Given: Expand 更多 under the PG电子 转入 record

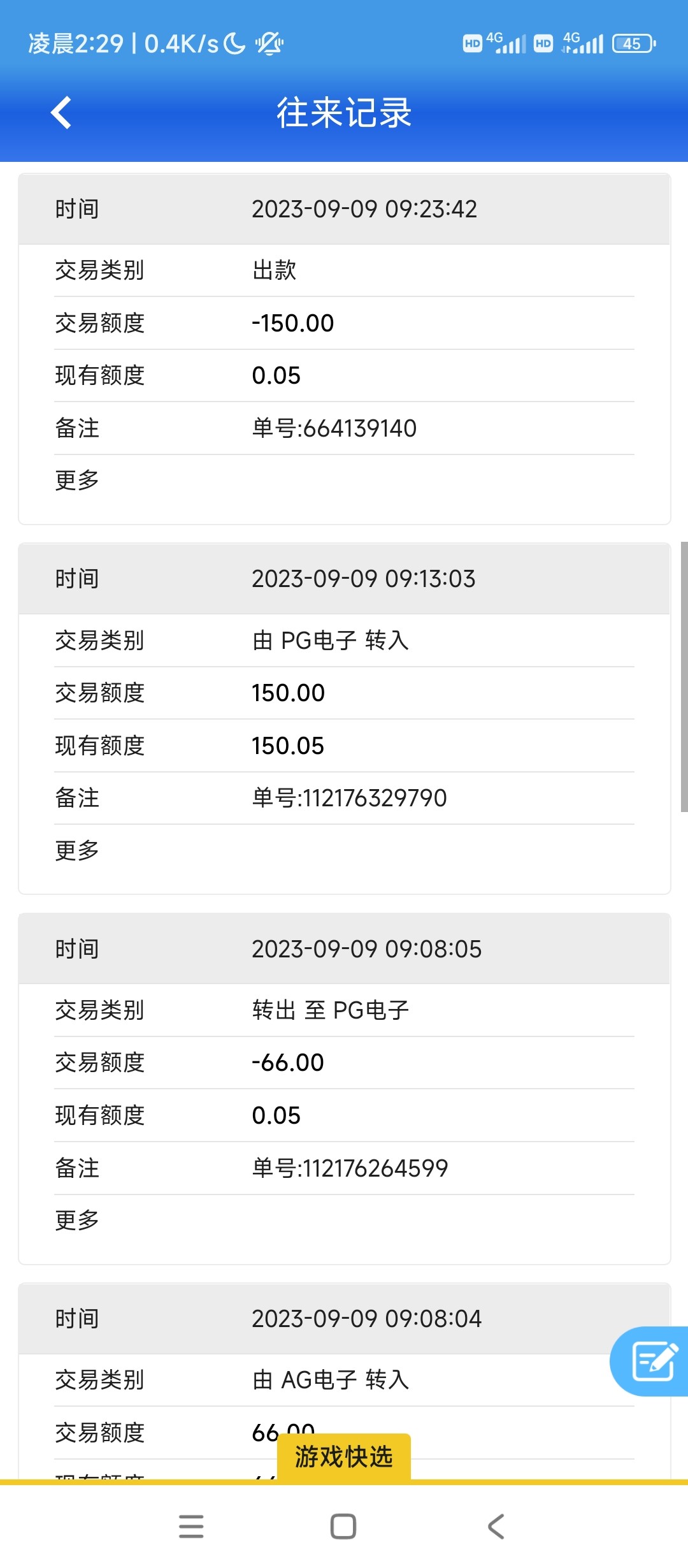Looking at the screenshot, I should click(x=76, y=850).
